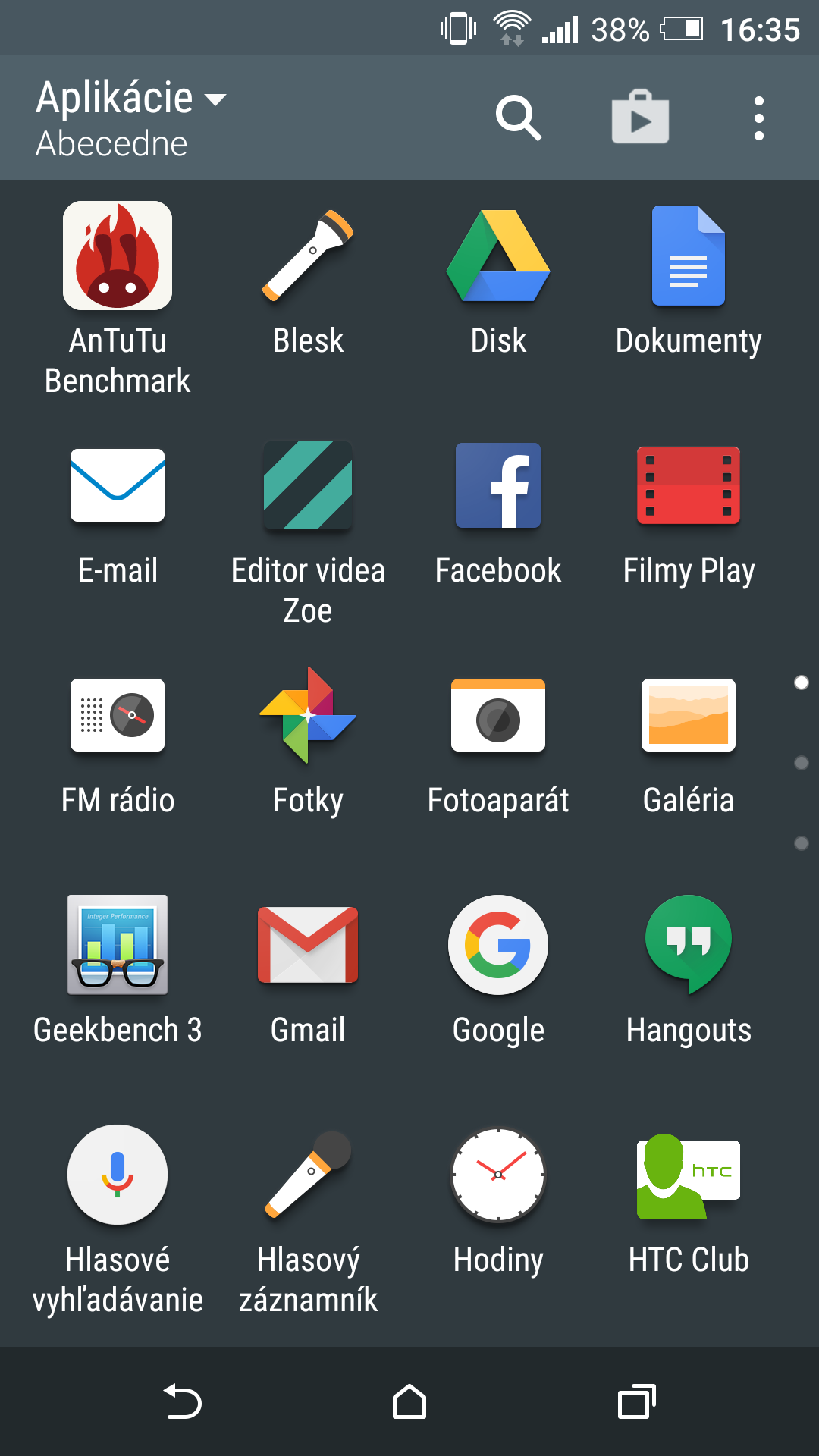This screenshot has width=819, height=1456.
Task: Launch the Fotoaparát camera
Action: click(x=498, y=716)
